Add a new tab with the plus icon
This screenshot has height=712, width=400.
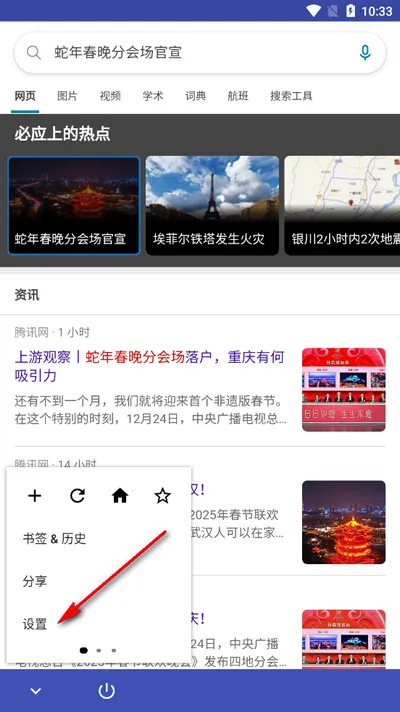click(x=35, y=496)
